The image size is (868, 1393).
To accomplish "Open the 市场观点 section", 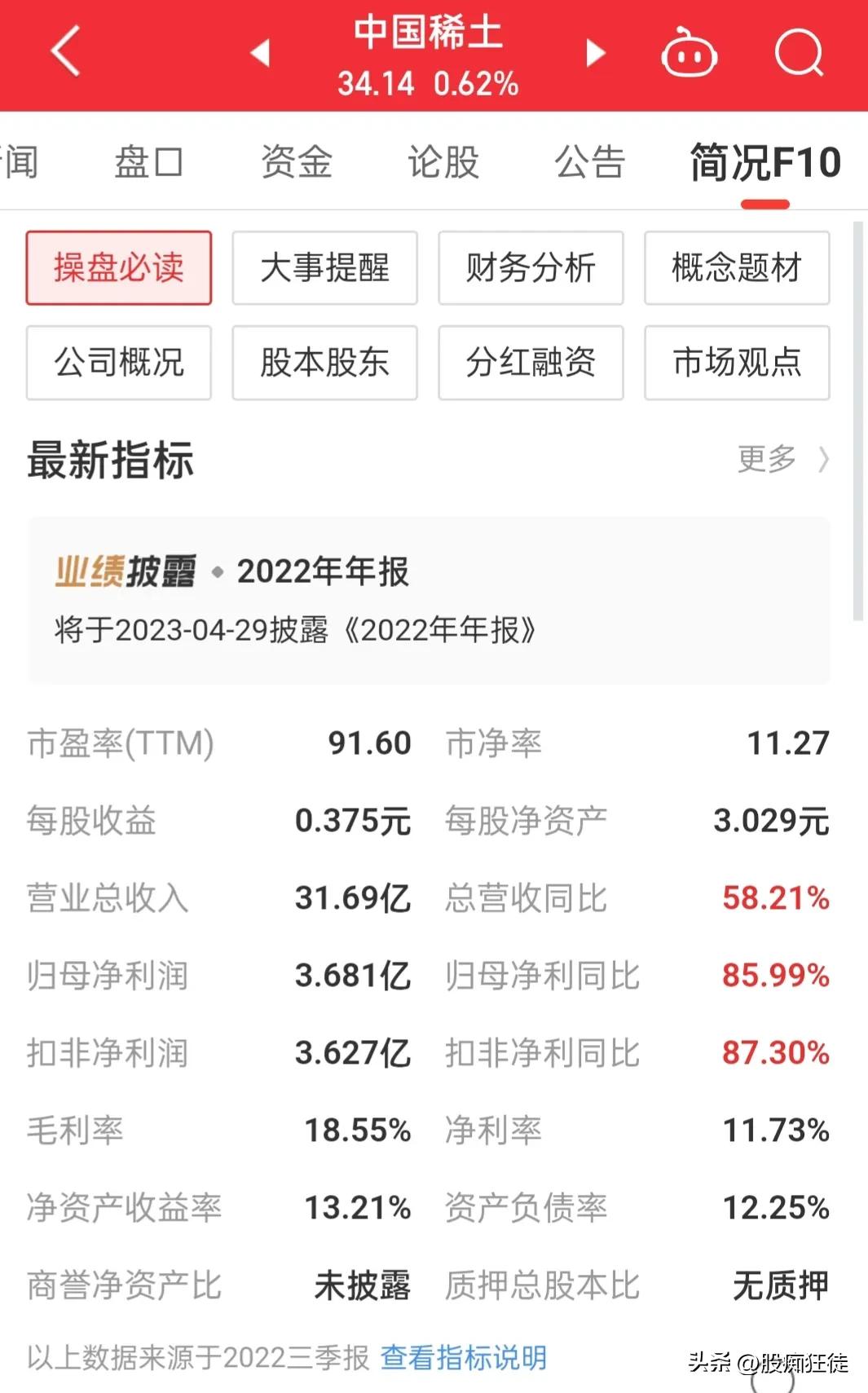I will [737, 363].
